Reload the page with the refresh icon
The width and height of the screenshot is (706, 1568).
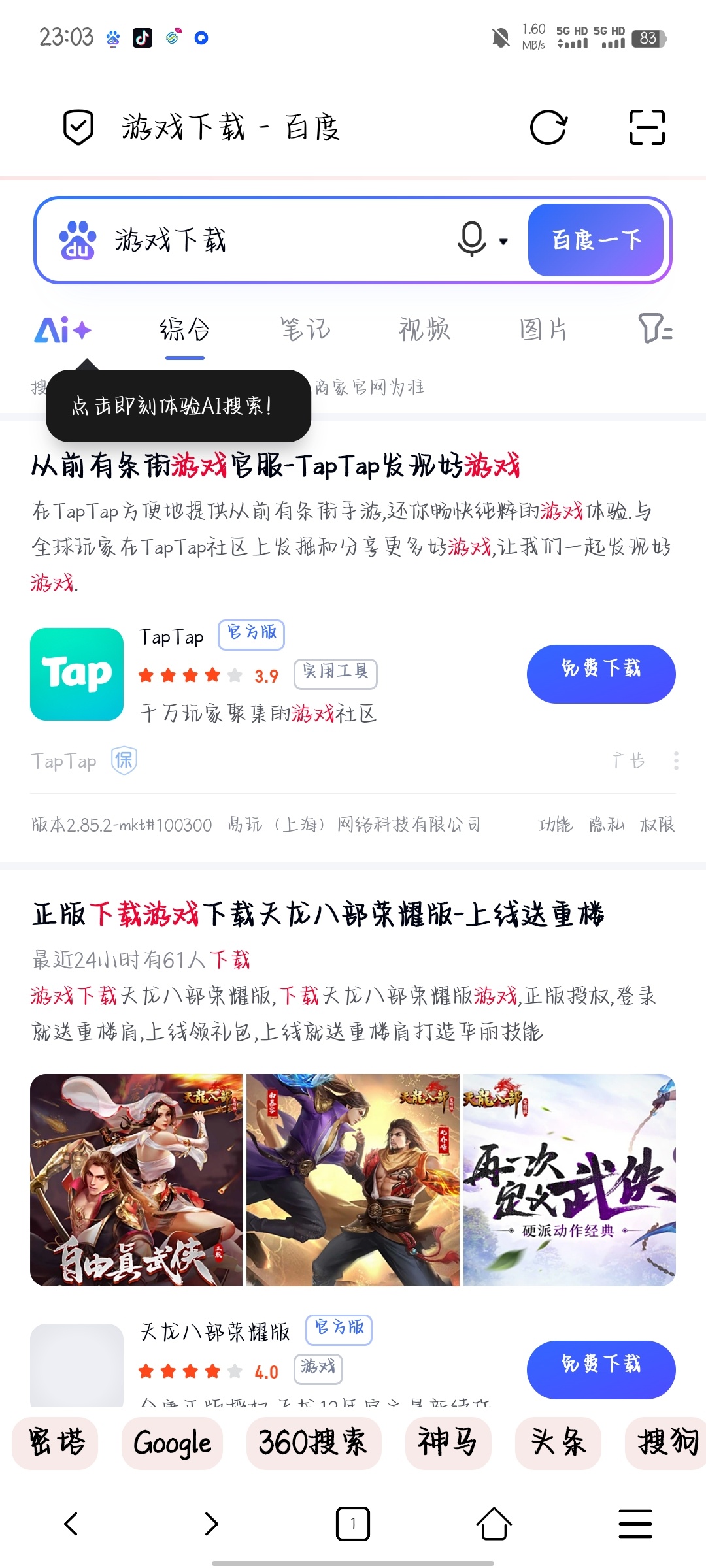(x=548, y=127)
